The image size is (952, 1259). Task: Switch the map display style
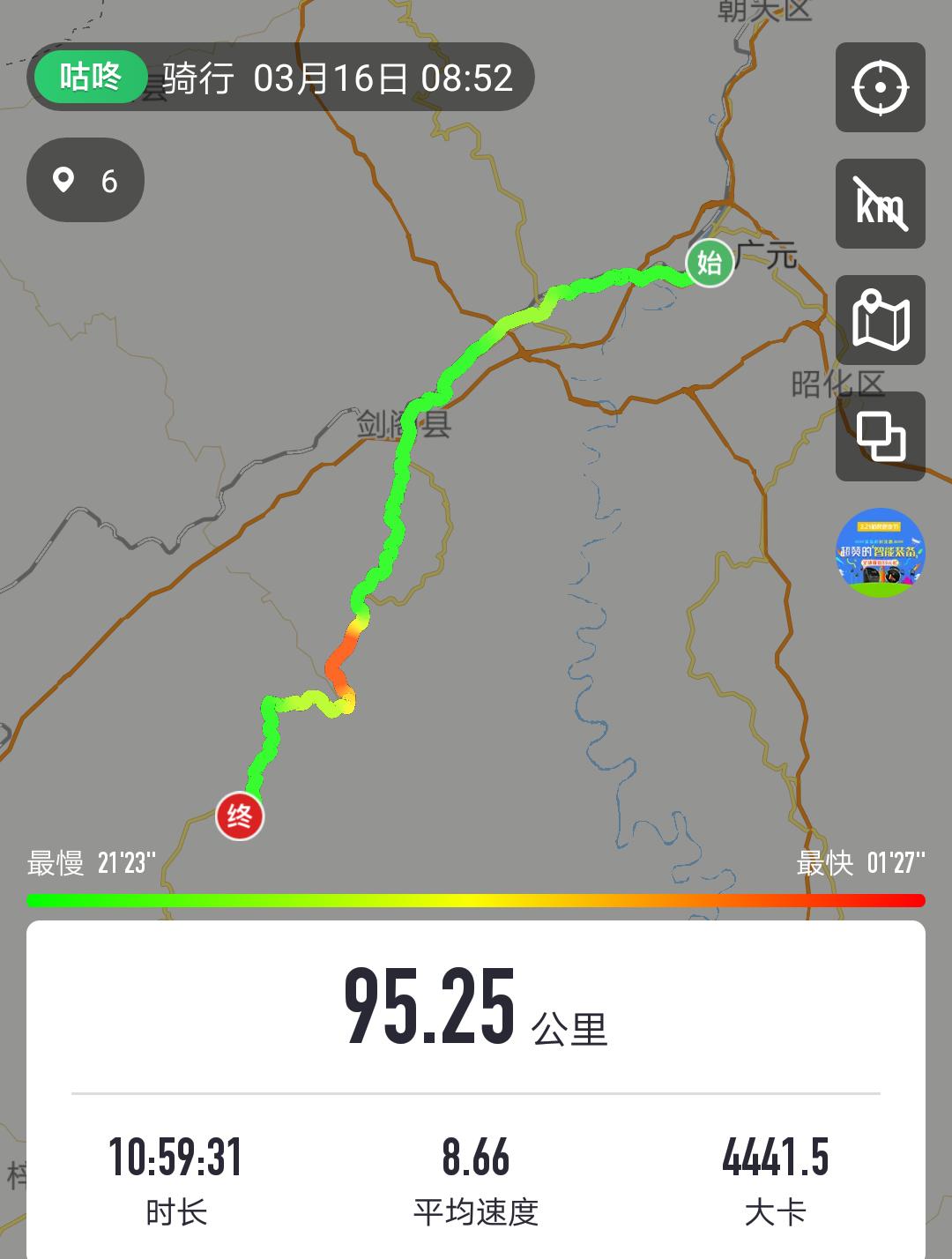880,320
